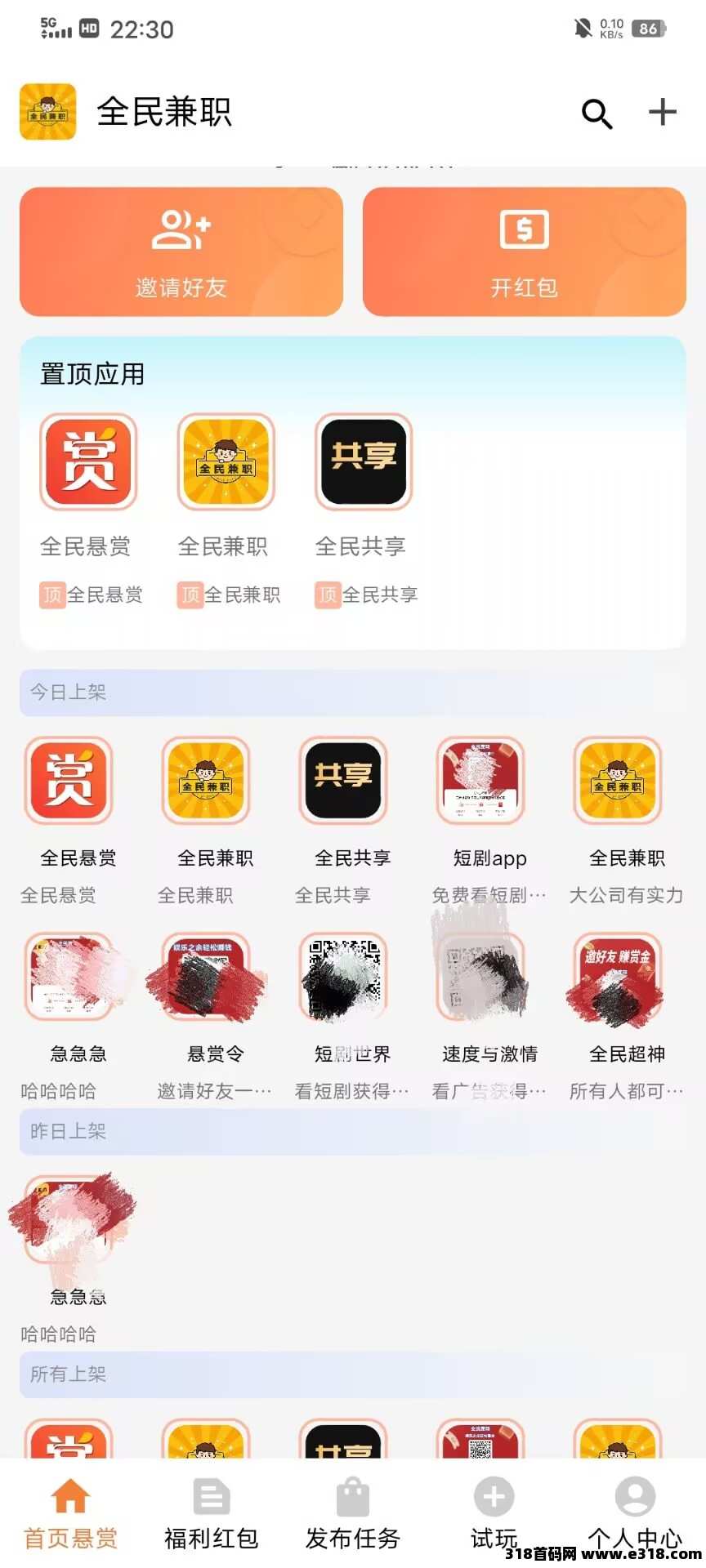Open the 悬赏令 app

(x=206, y=978)
